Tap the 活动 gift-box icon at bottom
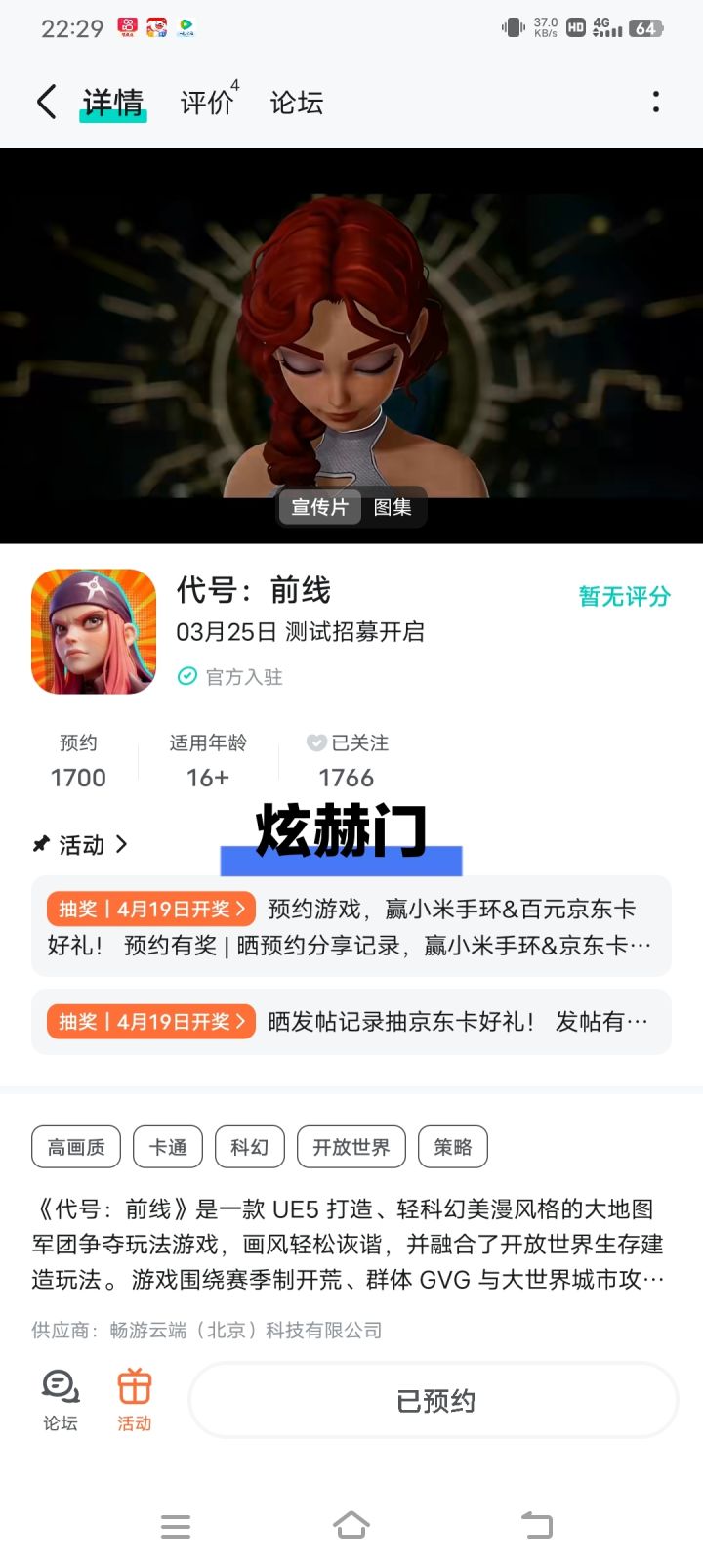Image resolution: width=703 pixels, height=1568 pixels. (134, 1399)
